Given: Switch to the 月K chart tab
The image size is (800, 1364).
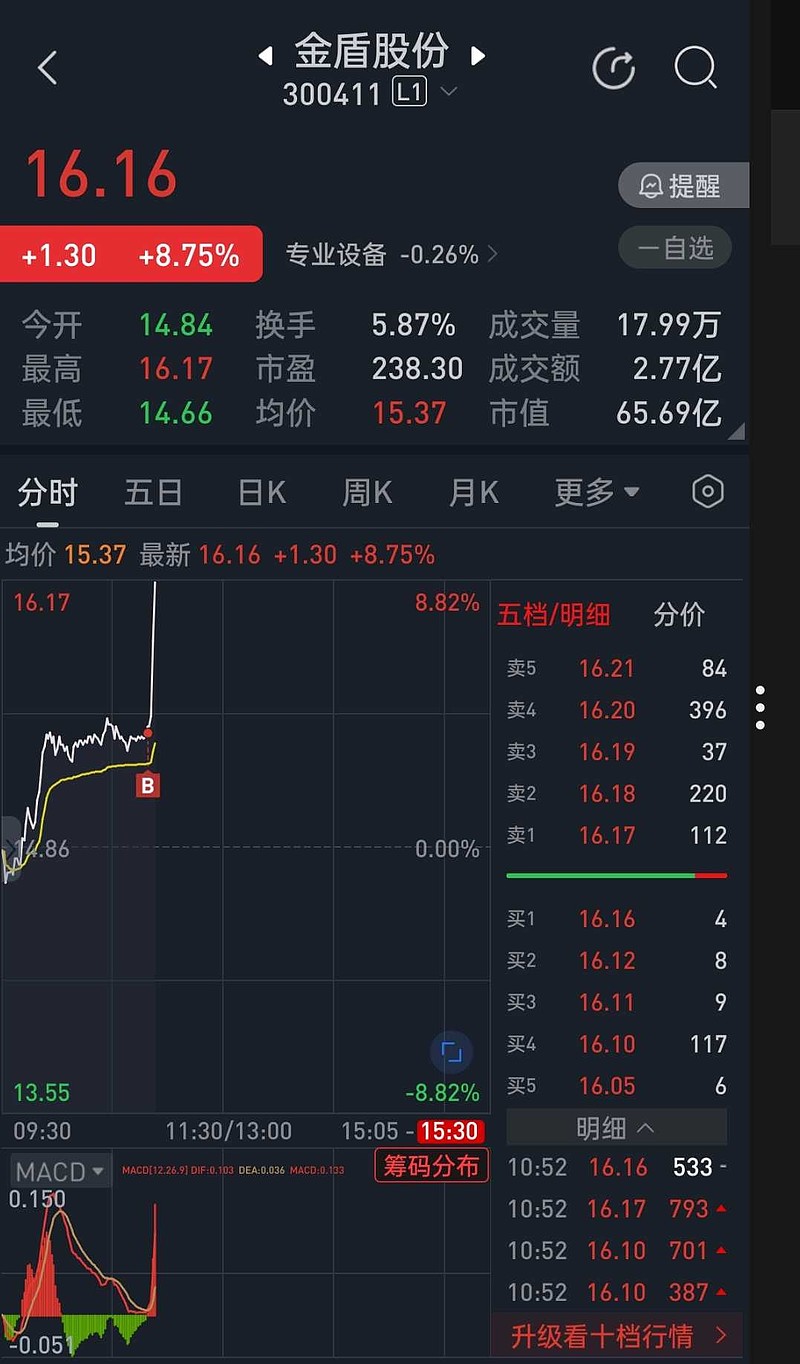Looking at the screenshot, I should pyautogui.click(x=473, y=492).
